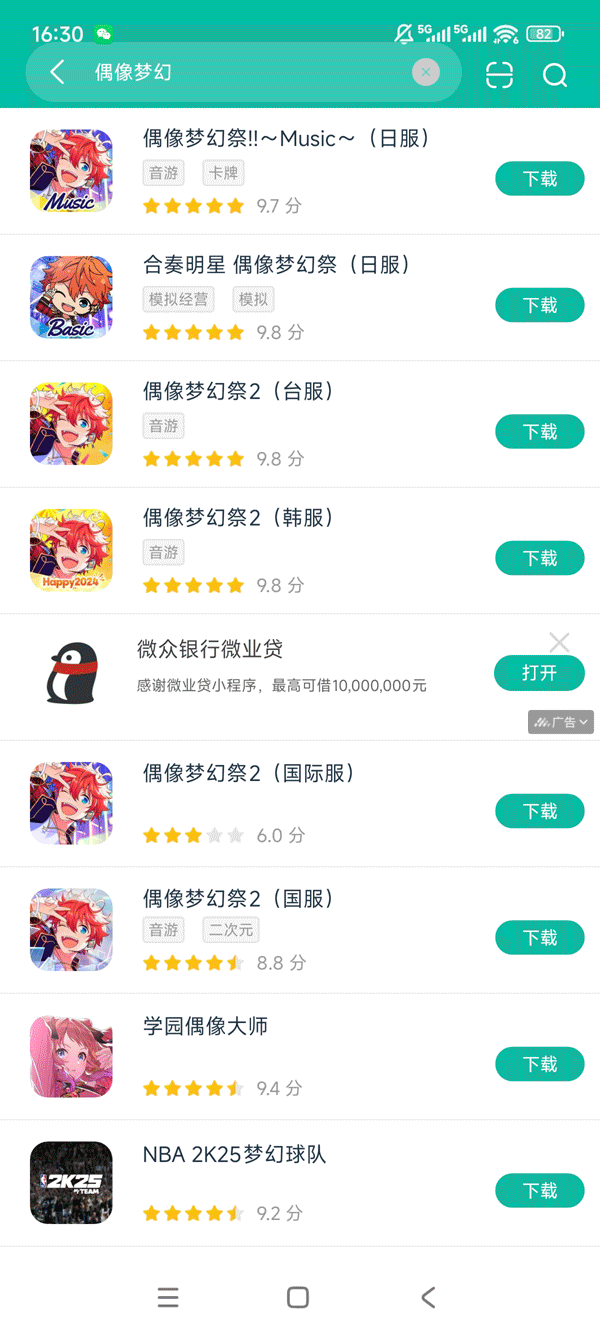Download 合奏明星 偶像梦幻祭（日服）

(x=539, y=305)
